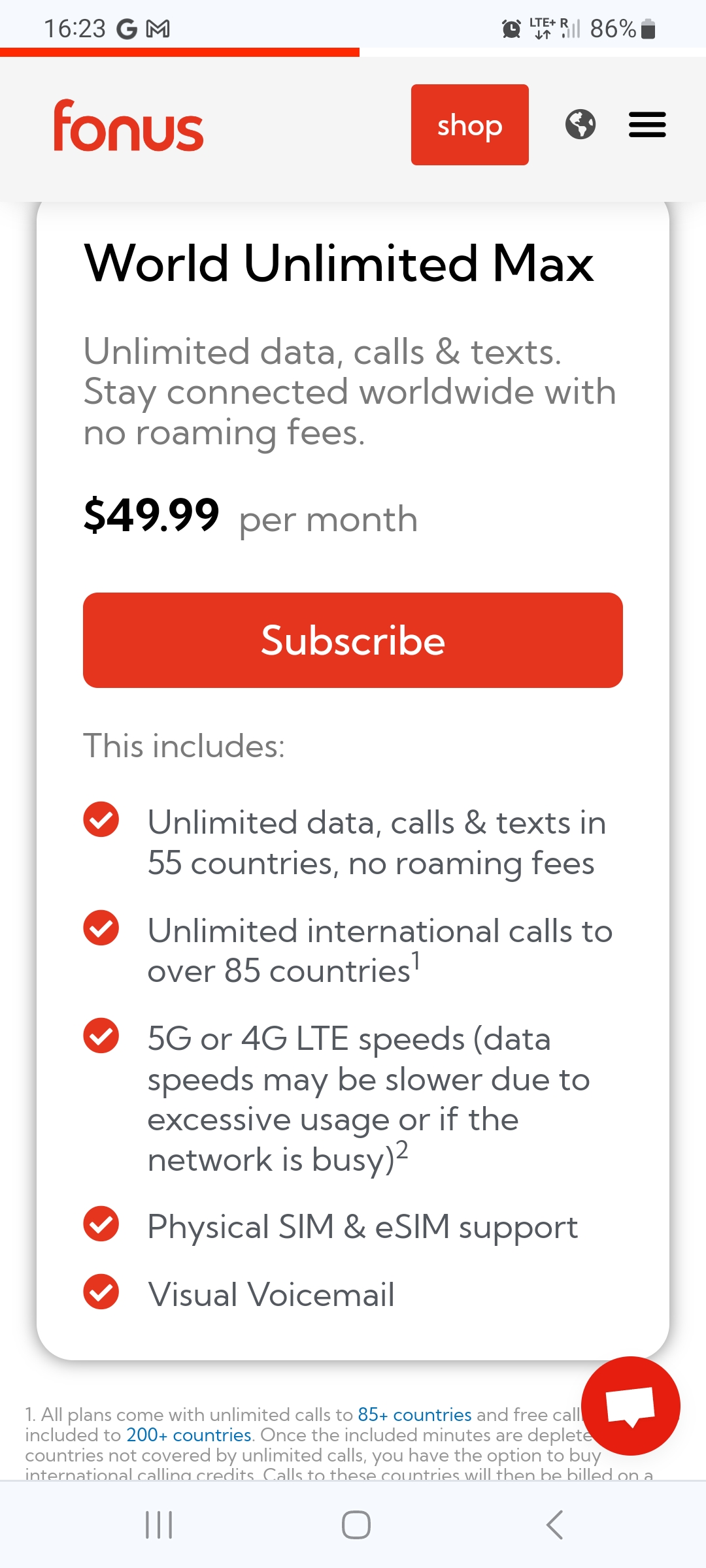
Task: Open the 200+ countries link
Action: click(189, 1435)
